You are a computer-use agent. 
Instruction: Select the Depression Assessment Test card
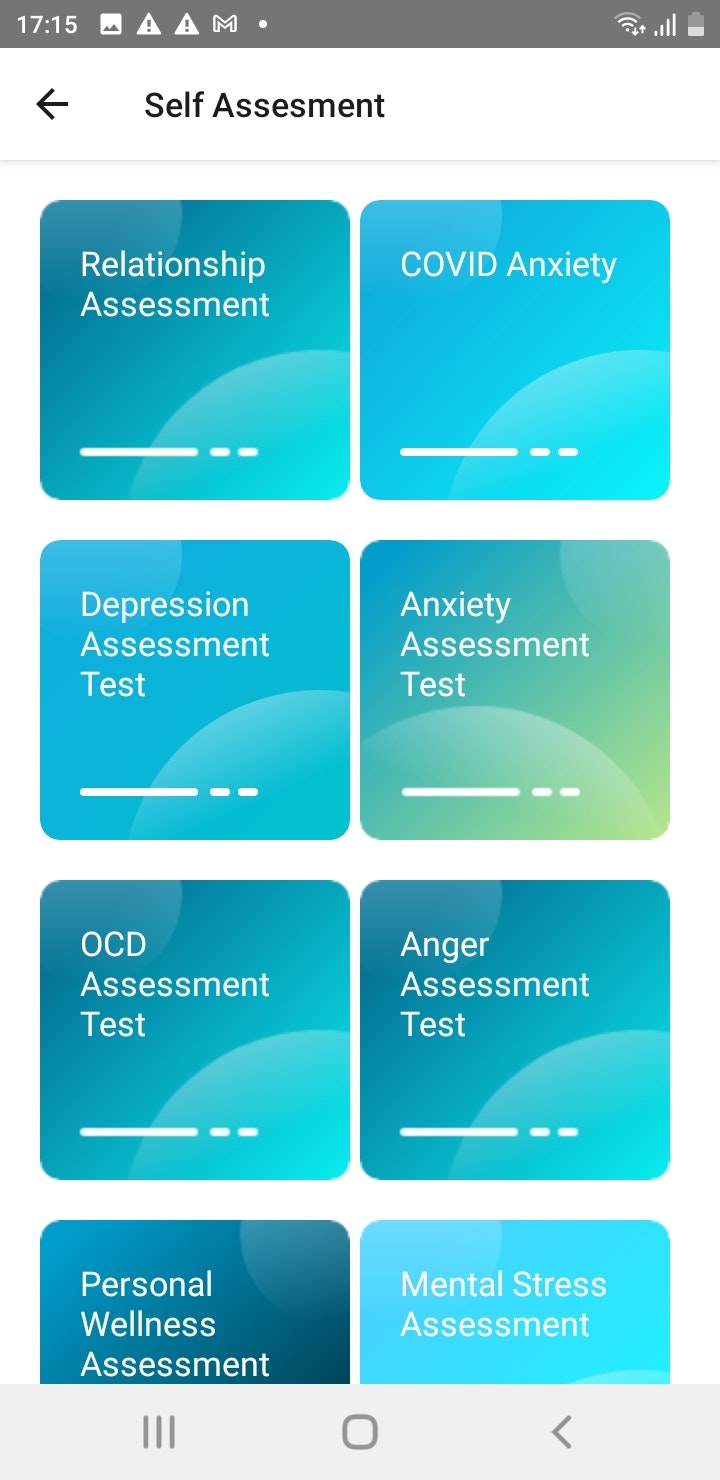195,690
